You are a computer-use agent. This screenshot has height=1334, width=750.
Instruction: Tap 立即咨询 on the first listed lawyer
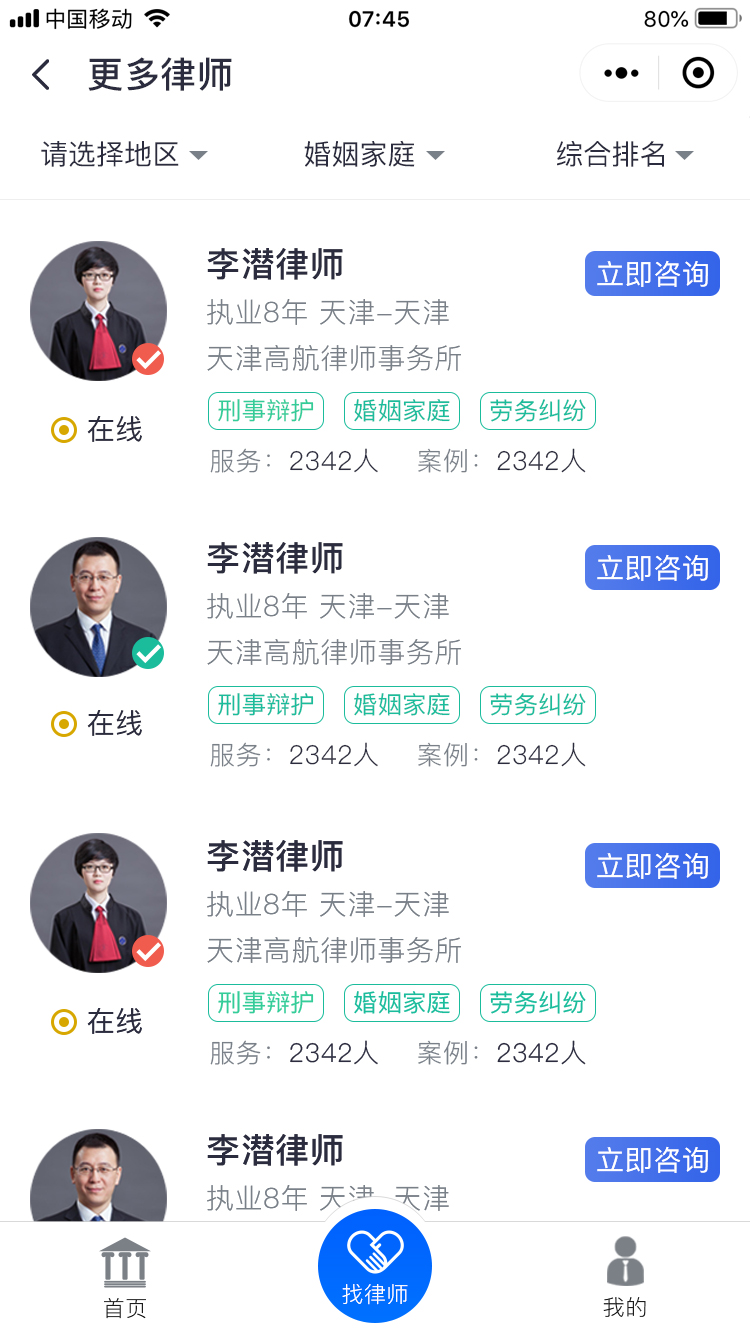coord(652,274)
